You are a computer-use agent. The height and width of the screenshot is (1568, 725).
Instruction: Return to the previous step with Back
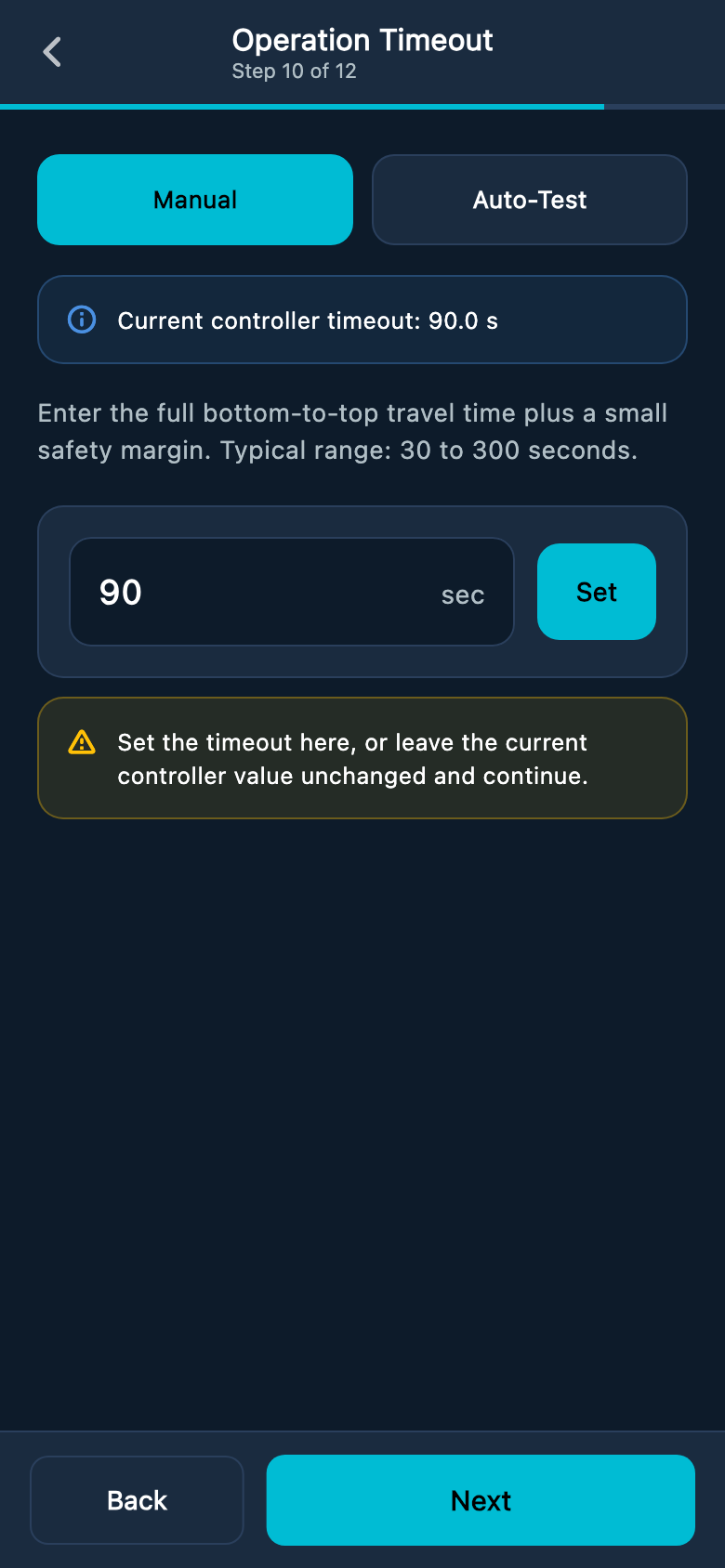tap(137, 1500)
